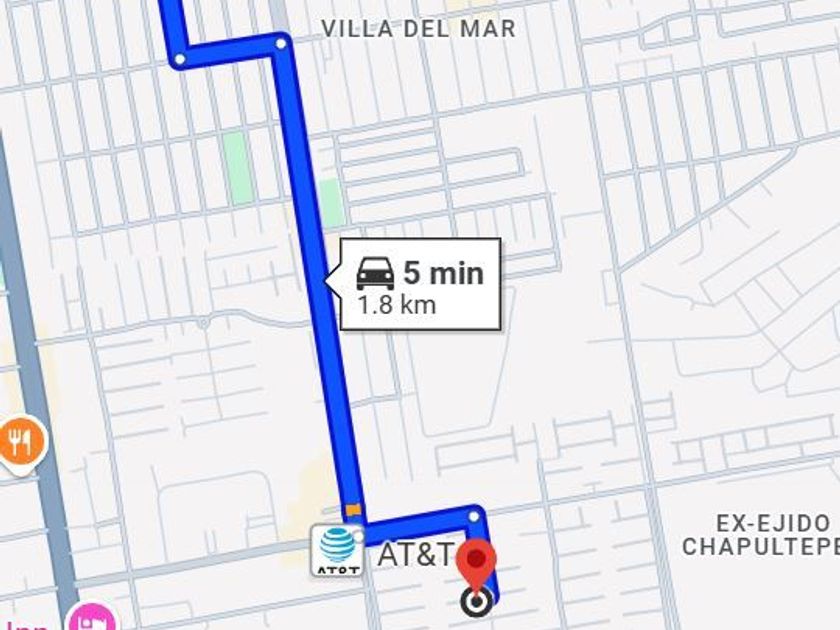The width and height of the screenshot is (840, 630).
Task: Open the pink hotel marker
Action: [x=92, y=617]
